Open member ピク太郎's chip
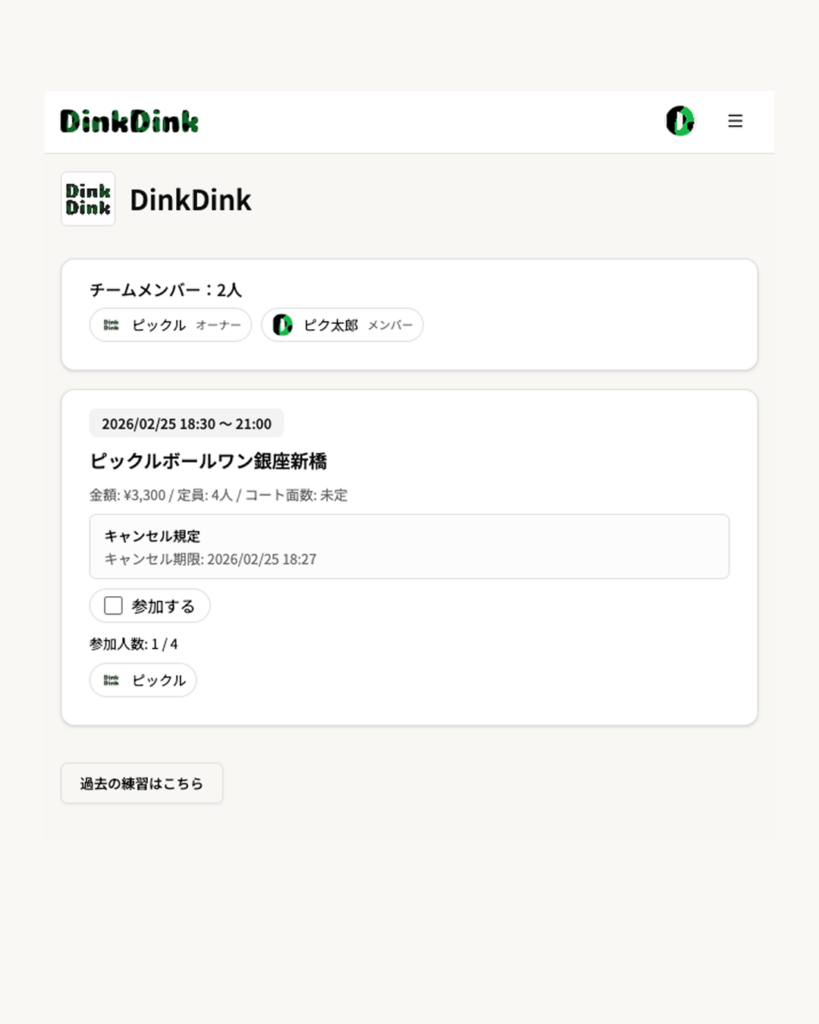This screenshot has width=819, height=1024. click(x=342, y=325)
